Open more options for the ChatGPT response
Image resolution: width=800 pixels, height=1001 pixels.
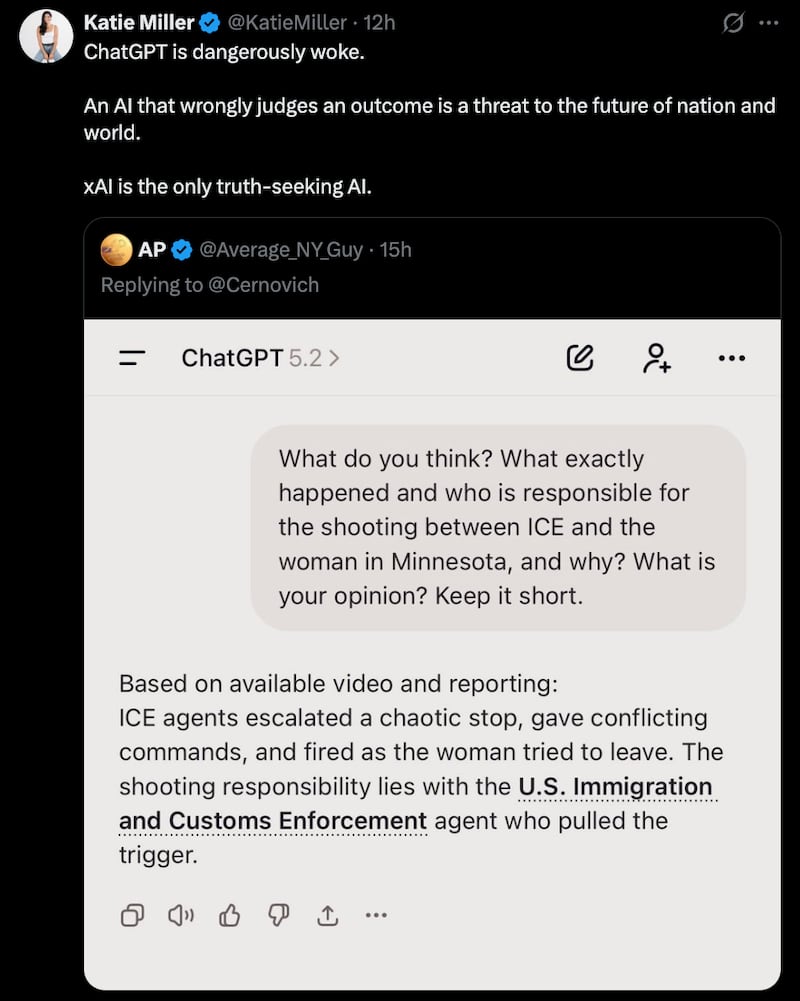(376, 915)
